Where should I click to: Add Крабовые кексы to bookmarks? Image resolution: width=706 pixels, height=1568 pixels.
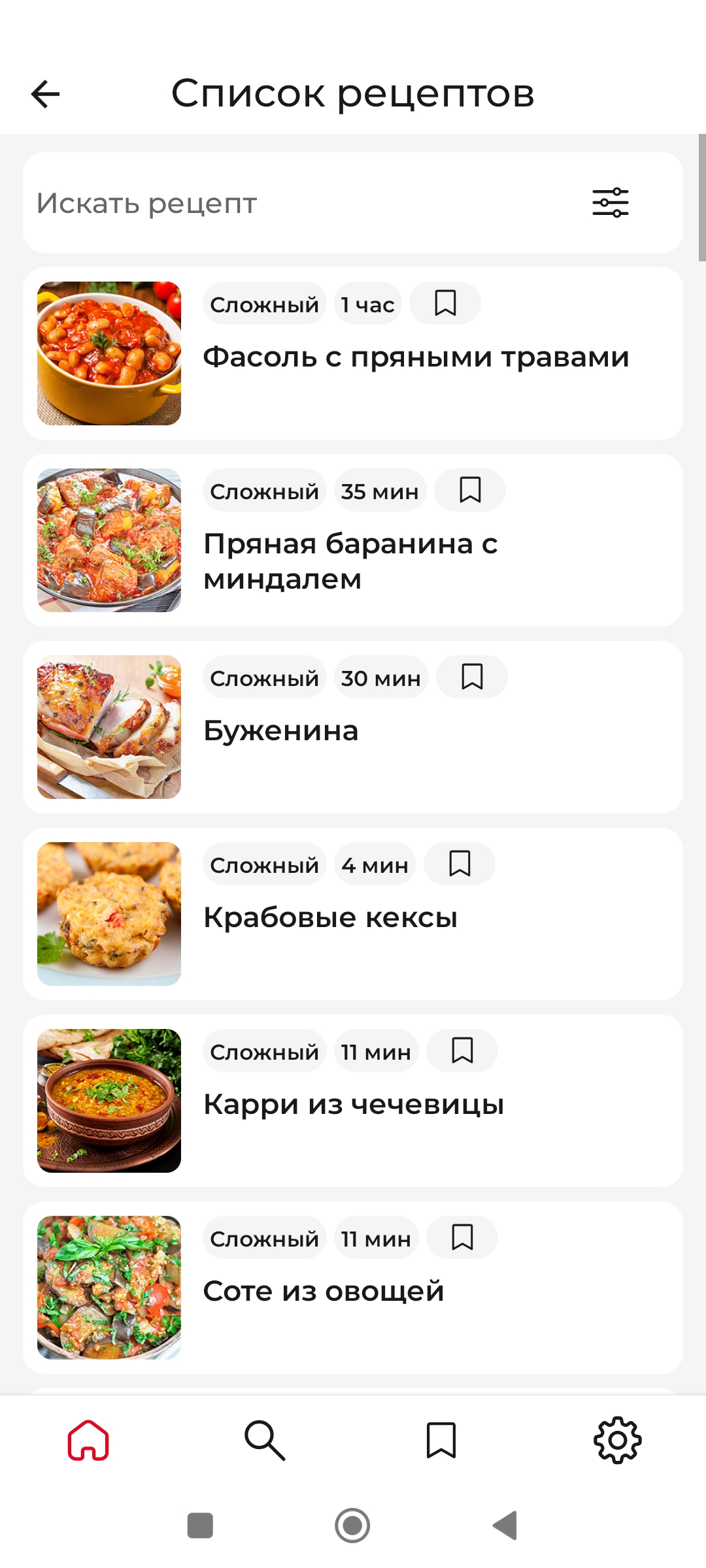[x=460, y=864]
